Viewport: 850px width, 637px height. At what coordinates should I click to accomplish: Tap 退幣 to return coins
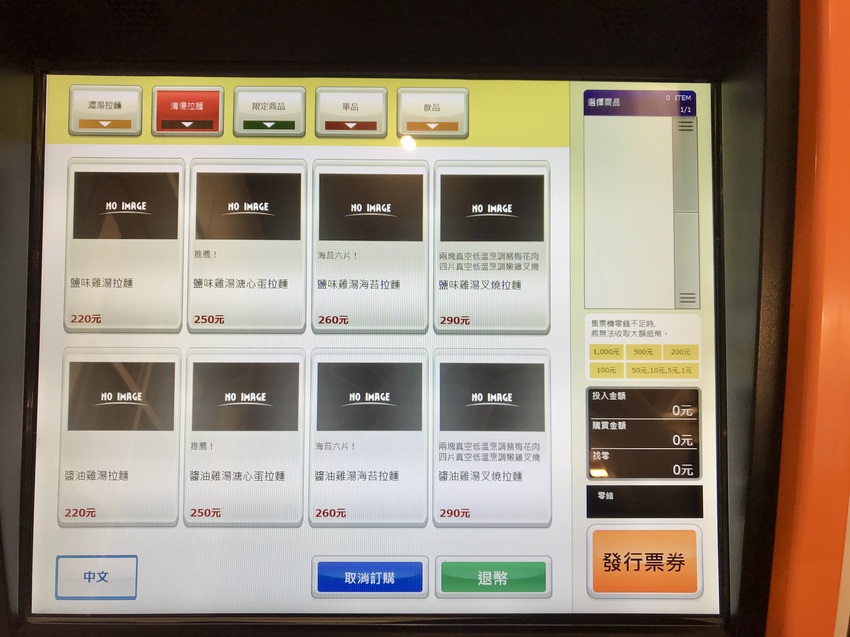click(x=493, y=578)
